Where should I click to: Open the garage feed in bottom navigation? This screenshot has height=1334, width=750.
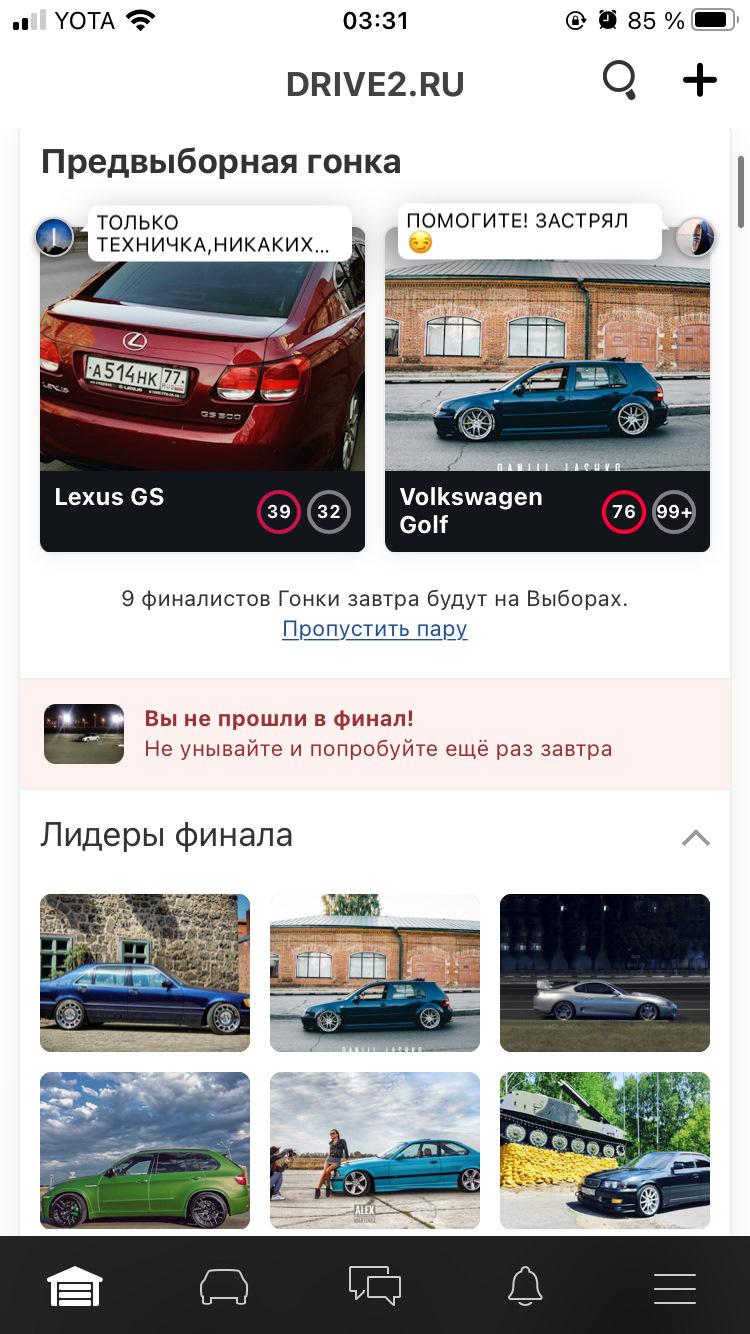pyautogui.click(x=75, y=1287)
